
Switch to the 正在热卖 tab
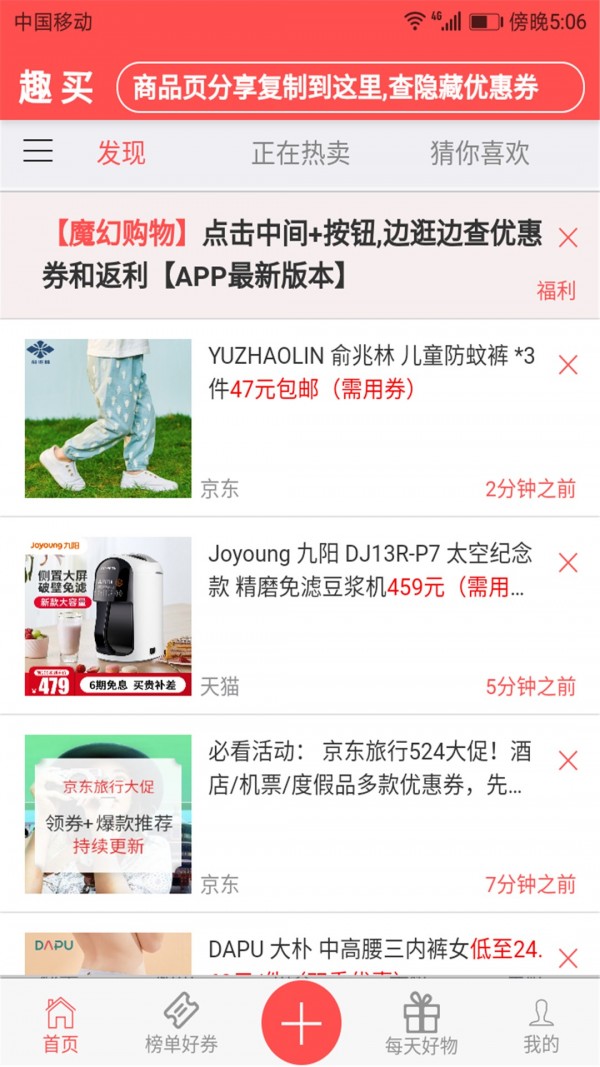(x=300, y=153)
